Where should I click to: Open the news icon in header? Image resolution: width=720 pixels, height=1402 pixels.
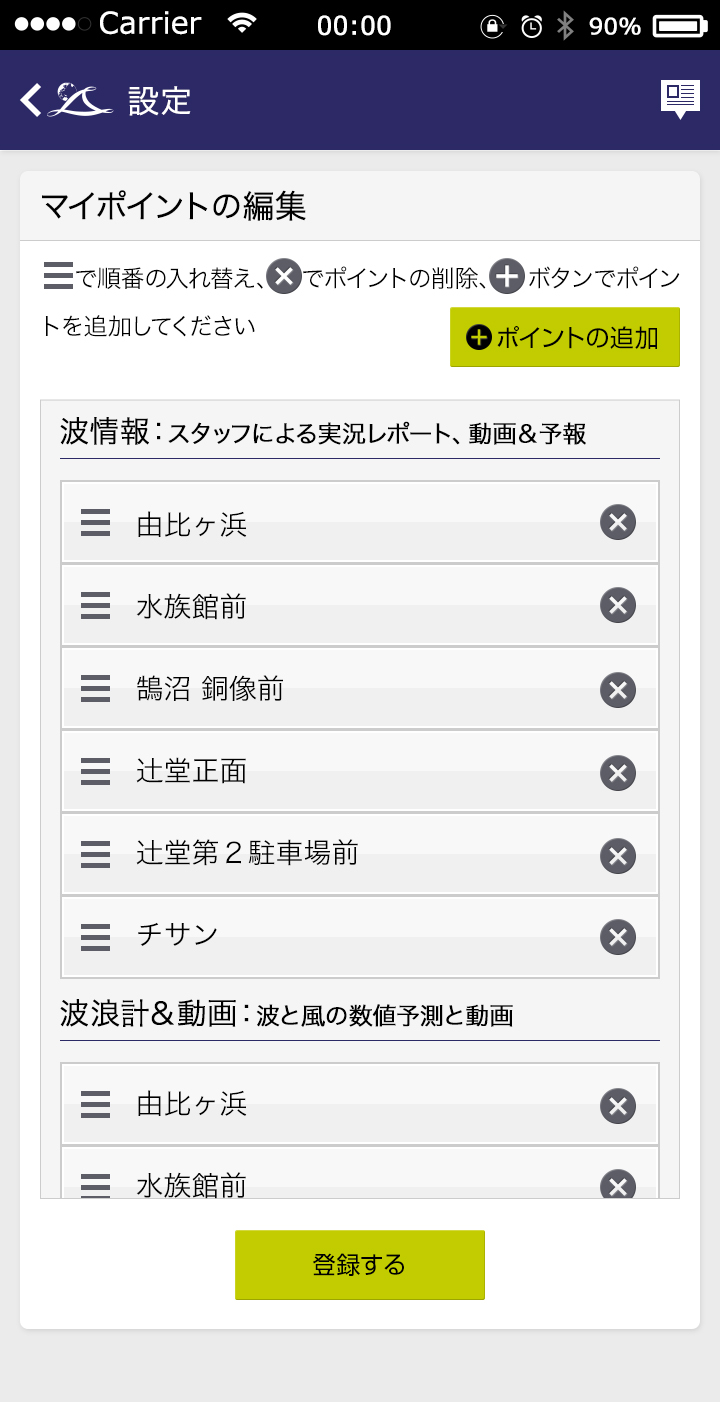(x=680, y=99)
